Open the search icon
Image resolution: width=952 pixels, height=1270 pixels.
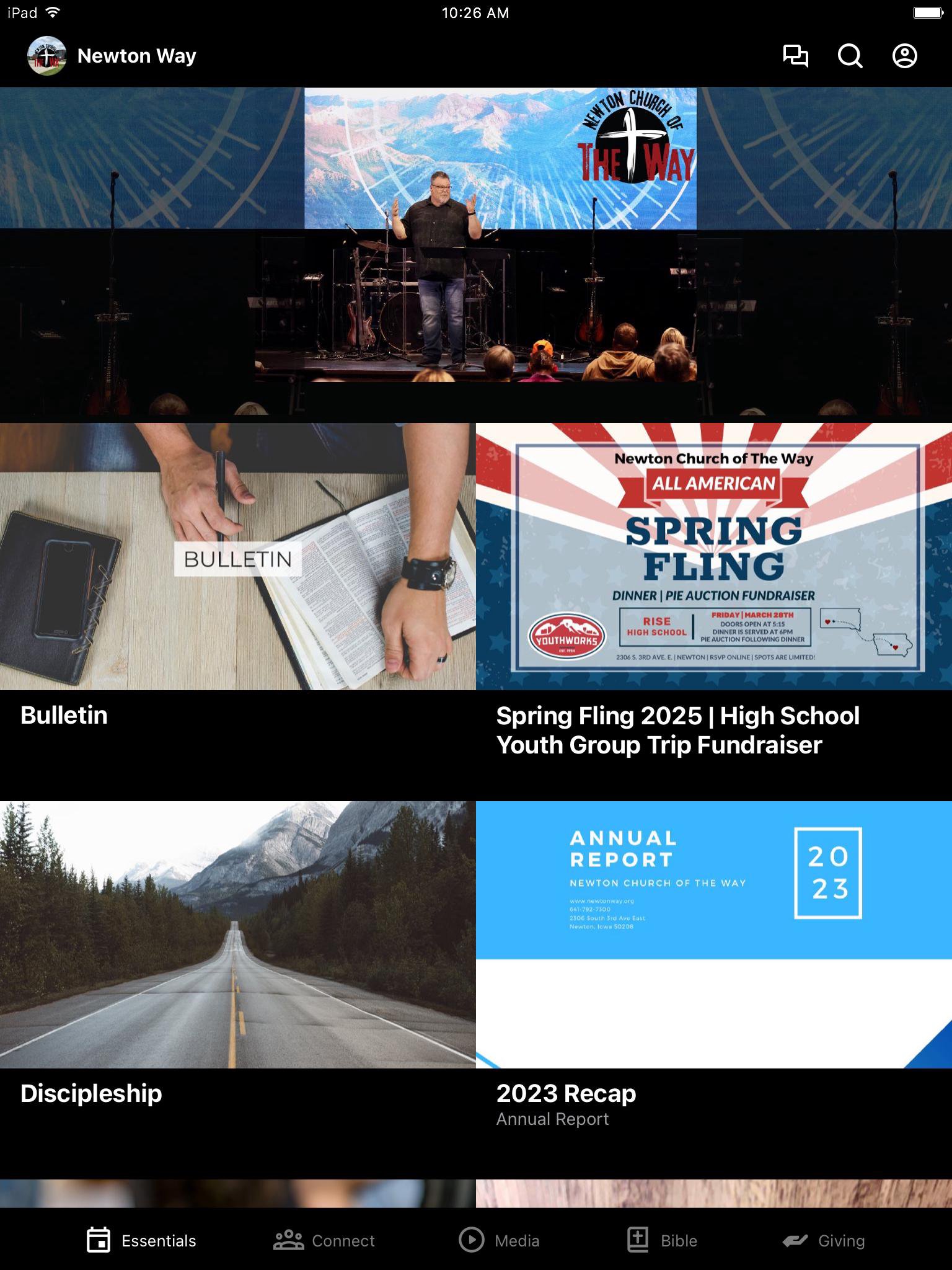click(850, 56)
